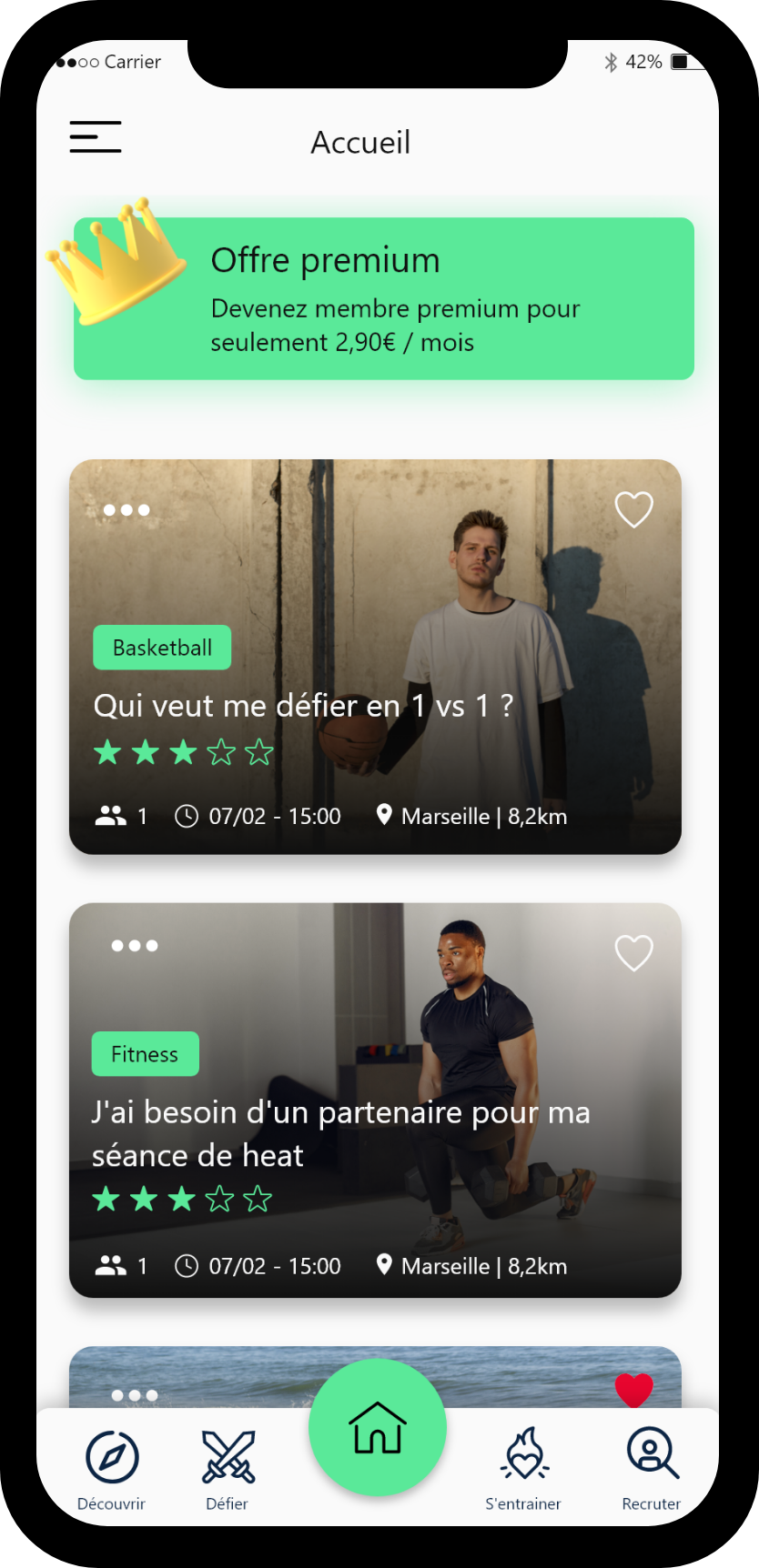Switch to the Découvrir tab

point(112,1470)
